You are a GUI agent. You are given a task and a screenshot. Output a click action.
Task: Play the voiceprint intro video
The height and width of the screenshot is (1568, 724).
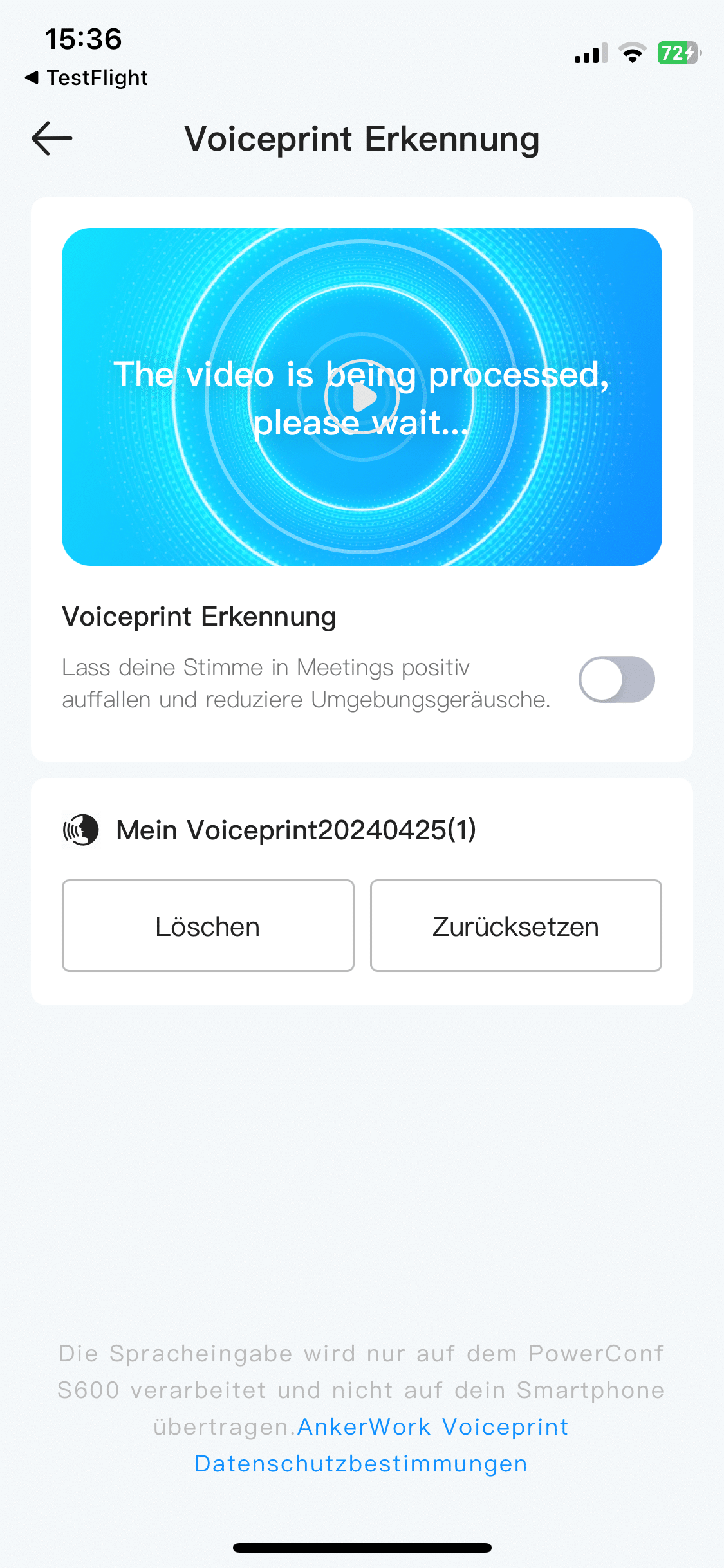[x=362, y=397]
